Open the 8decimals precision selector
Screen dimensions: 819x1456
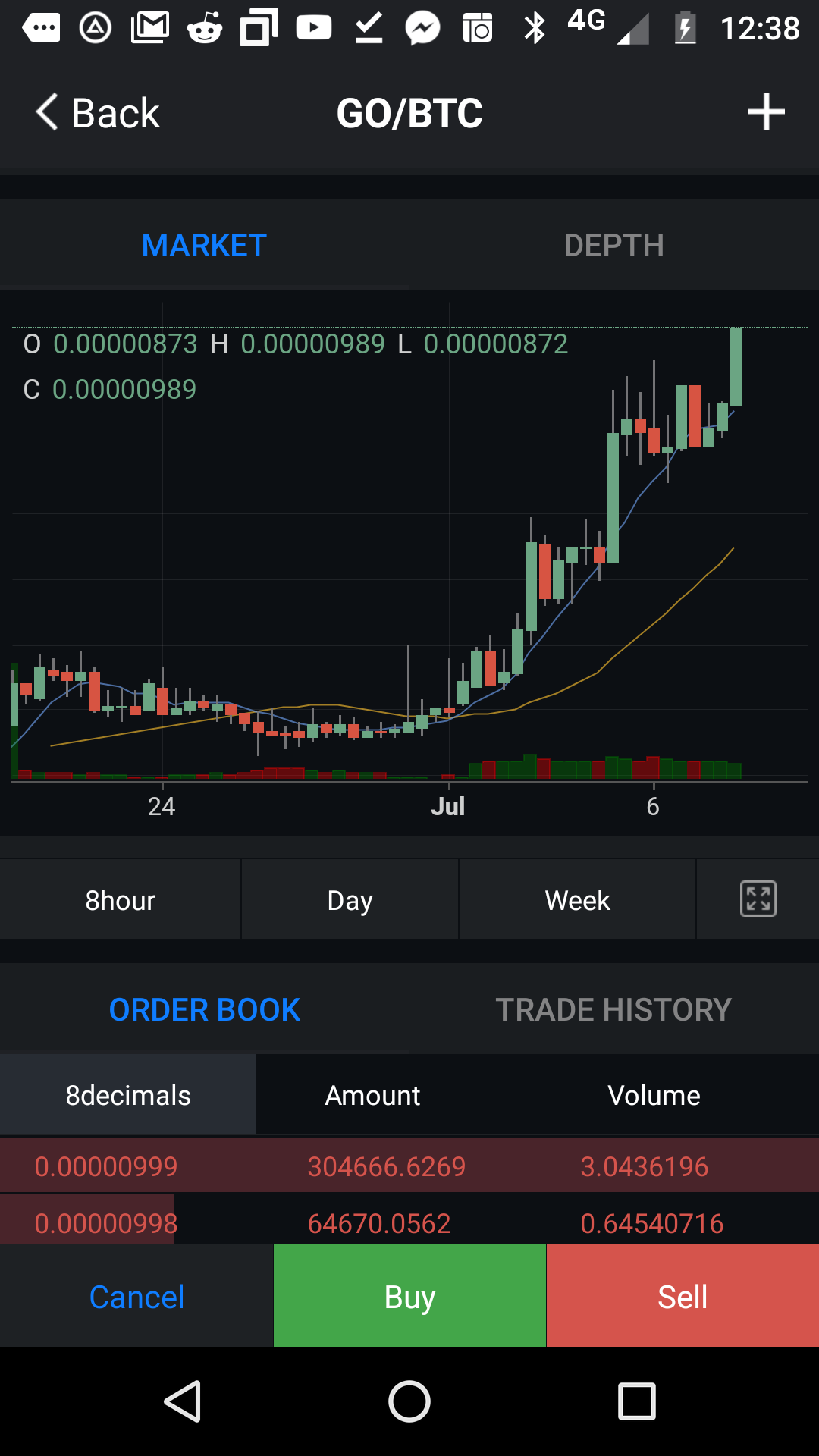pyautogui.click(x=128, y=1095)
